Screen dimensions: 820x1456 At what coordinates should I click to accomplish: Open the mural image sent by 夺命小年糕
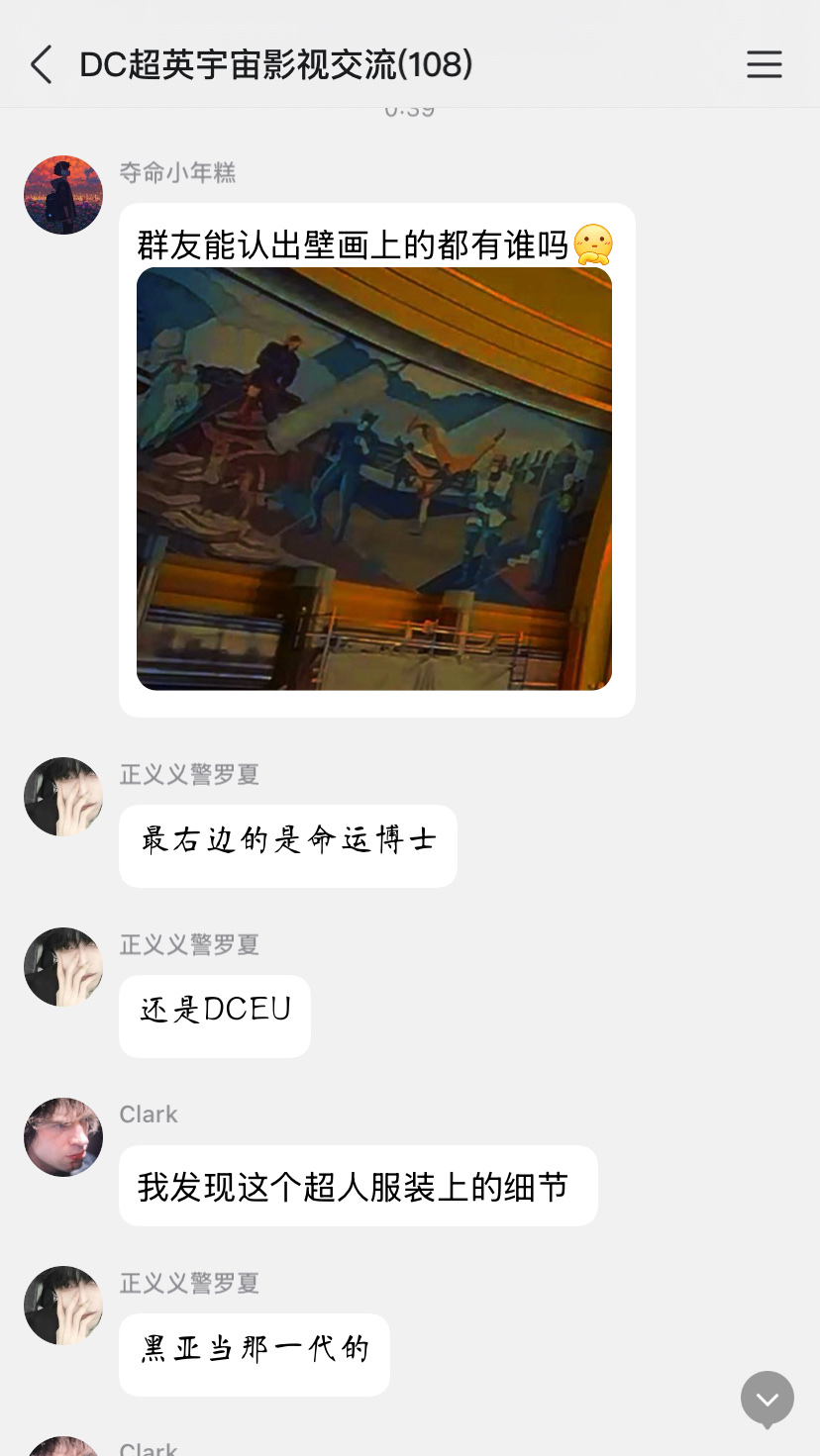coord(374,478)
